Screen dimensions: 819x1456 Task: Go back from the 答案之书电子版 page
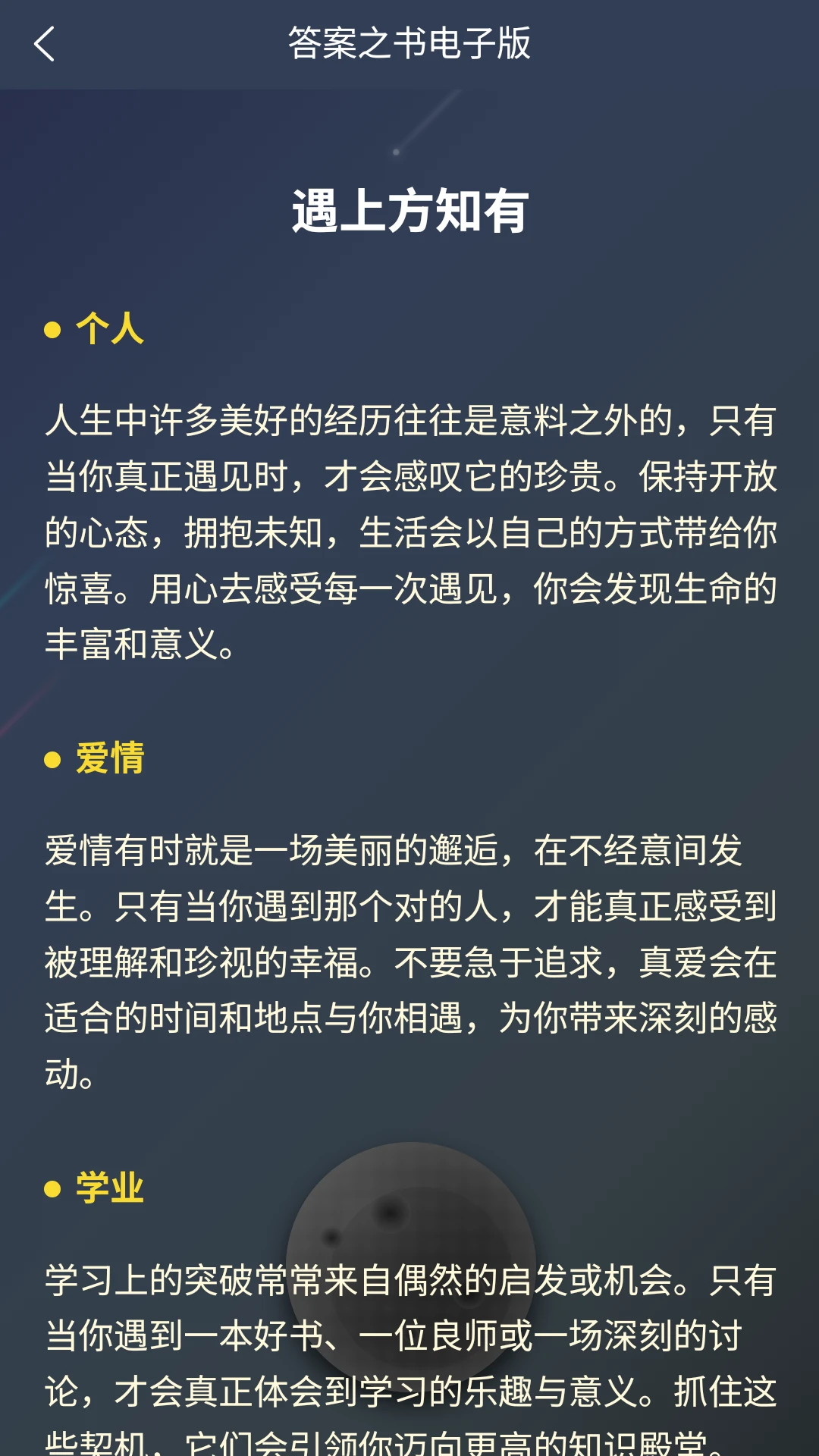45,44
